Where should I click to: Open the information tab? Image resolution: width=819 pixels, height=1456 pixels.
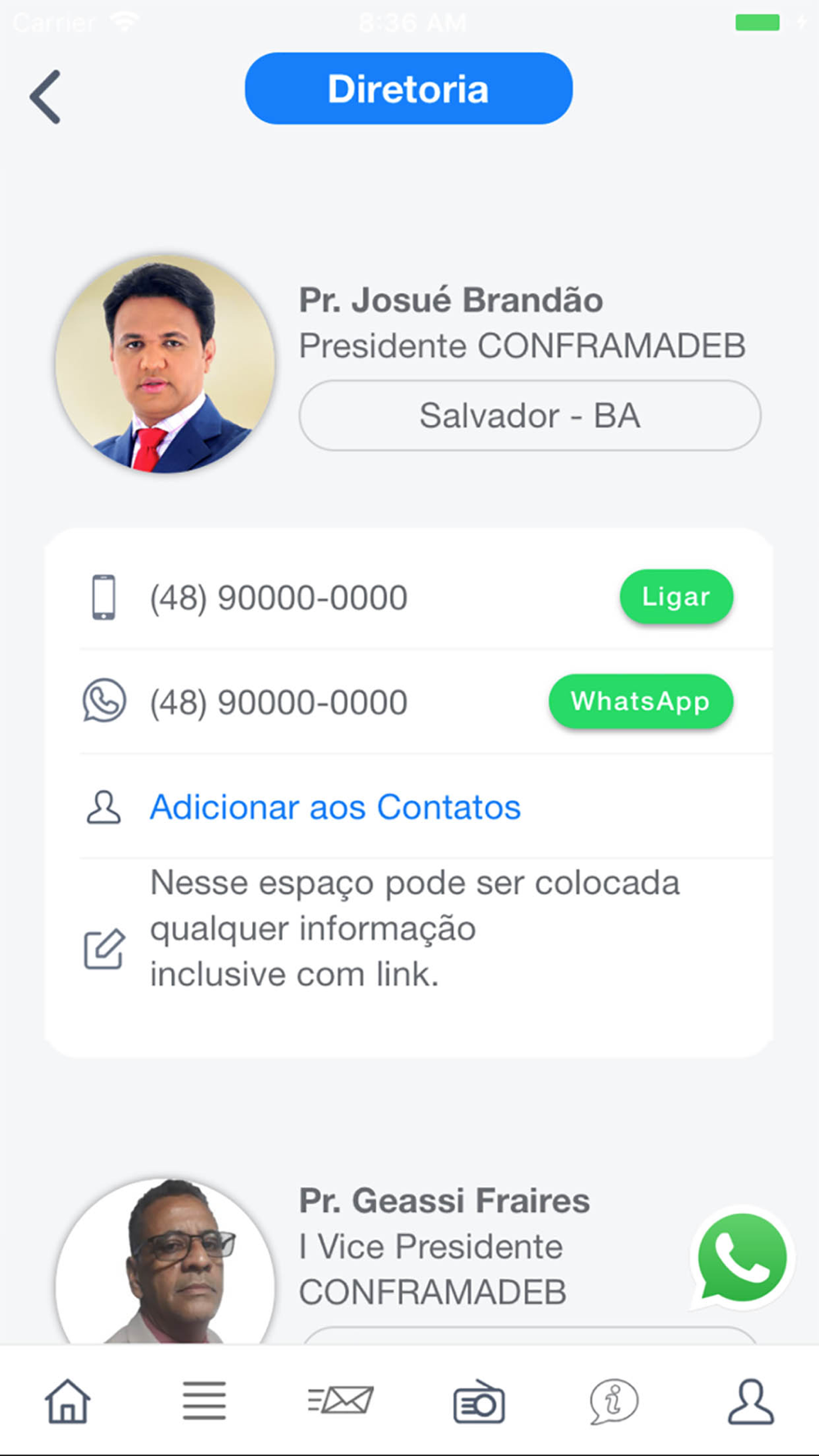click(614, 1401)
